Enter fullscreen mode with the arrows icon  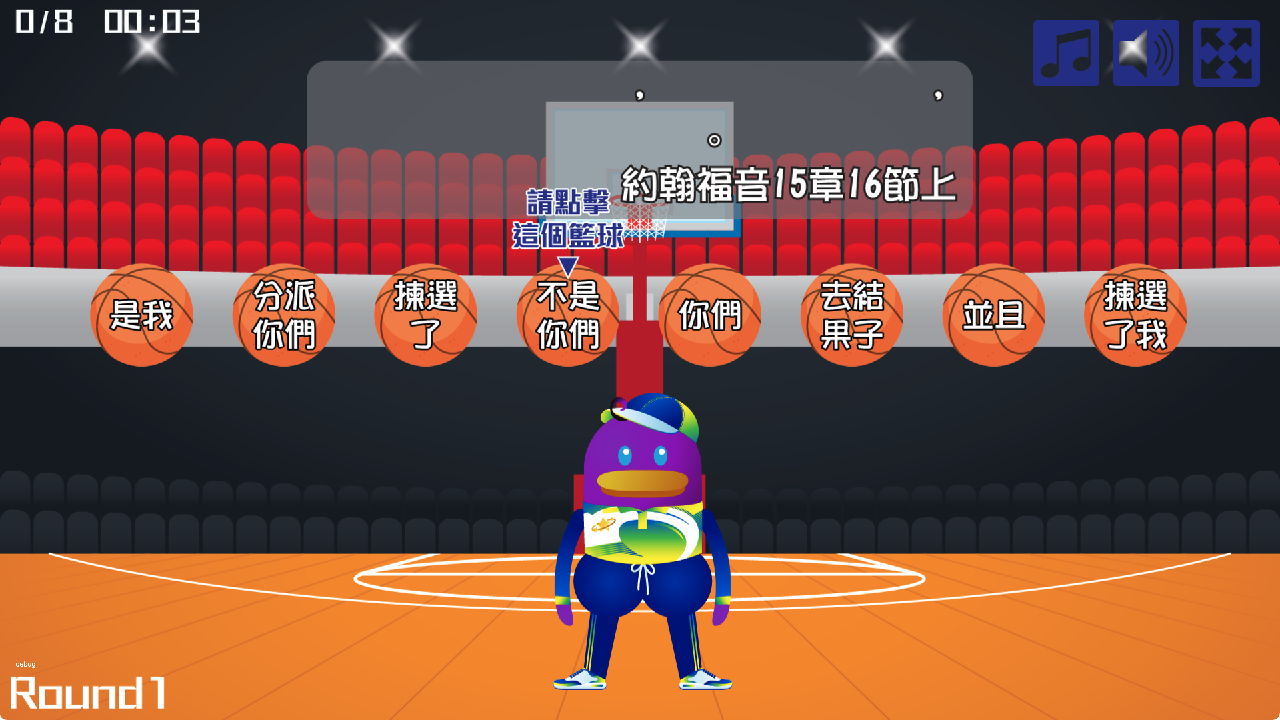coord(1226,53)
